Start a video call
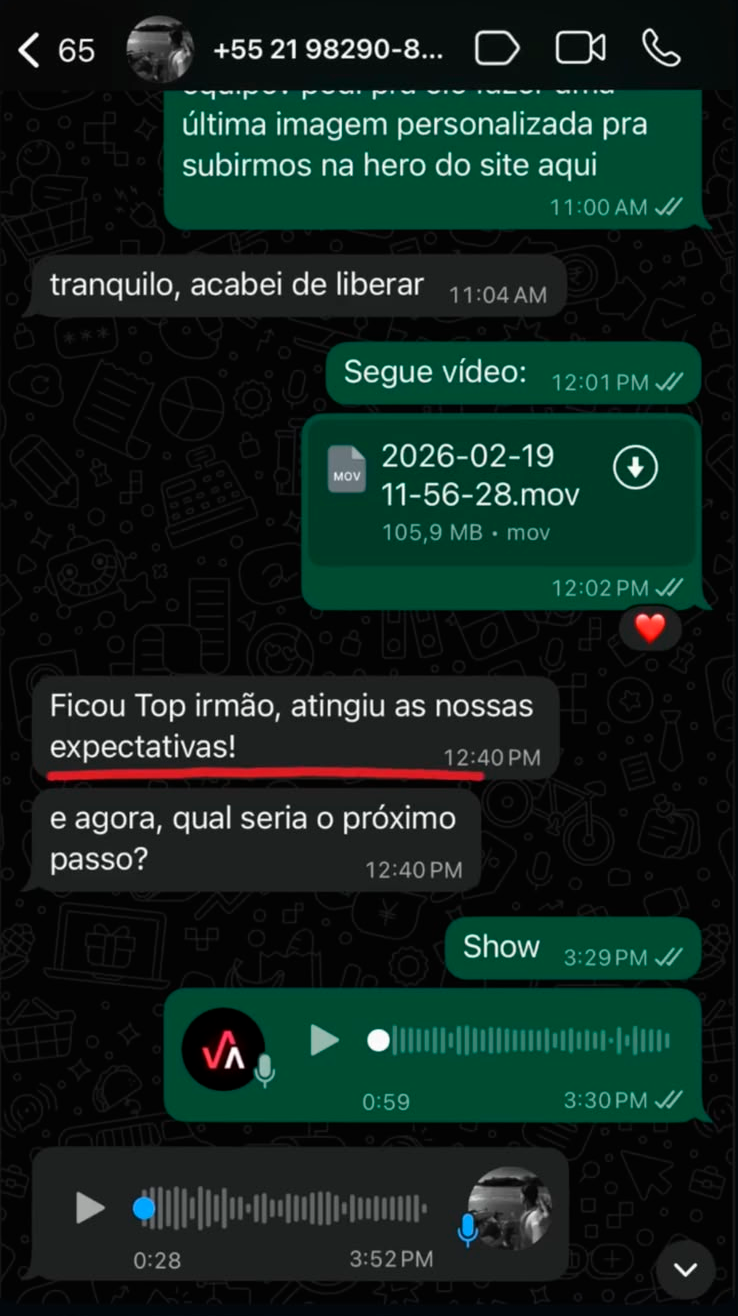Screen dimensions: 738x1316 tap(581, 49)
